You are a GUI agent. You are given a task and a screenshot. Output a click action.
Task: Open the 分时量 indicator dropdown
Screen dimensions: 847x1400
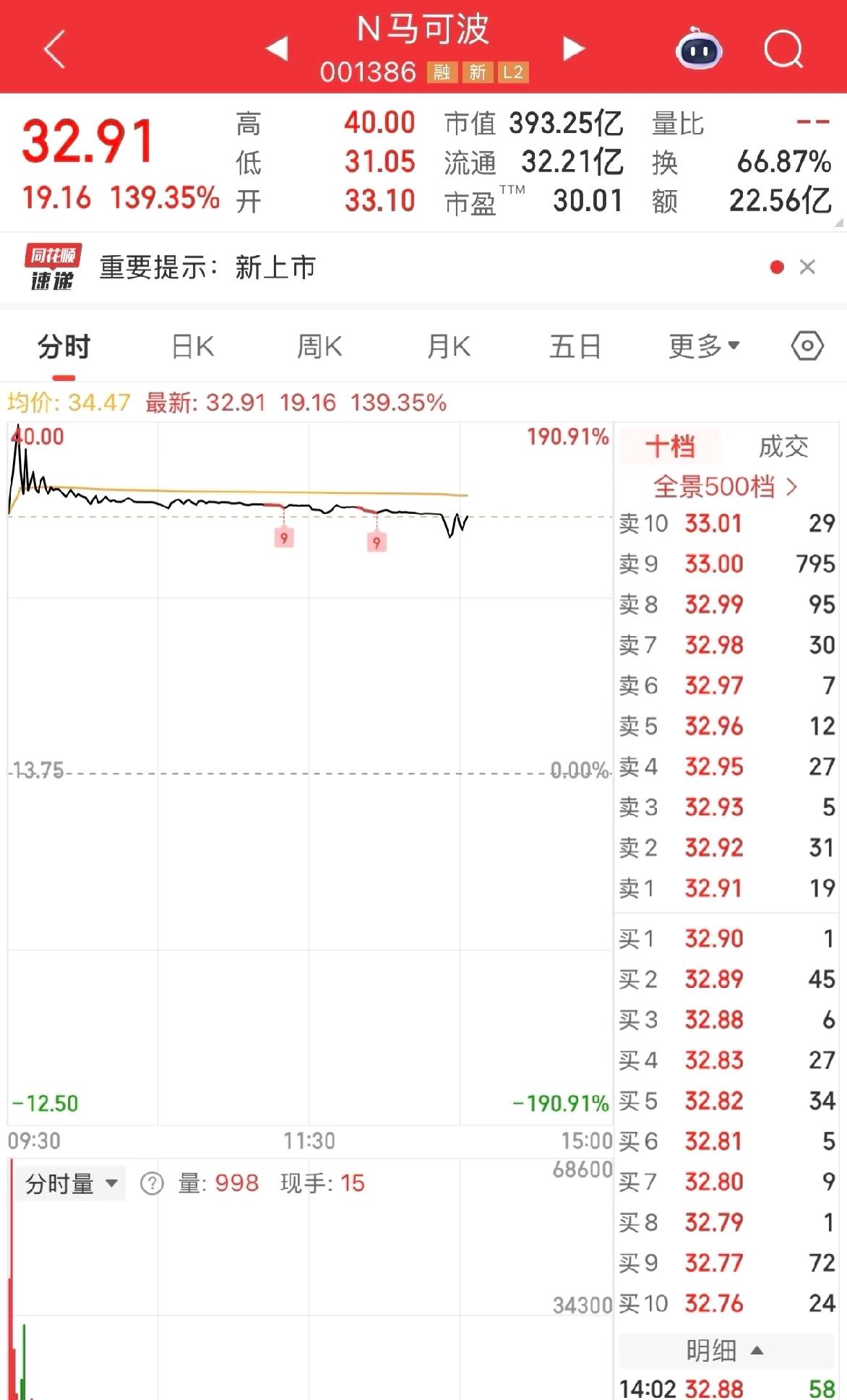pyautogui.click(x=71, y=1184)
